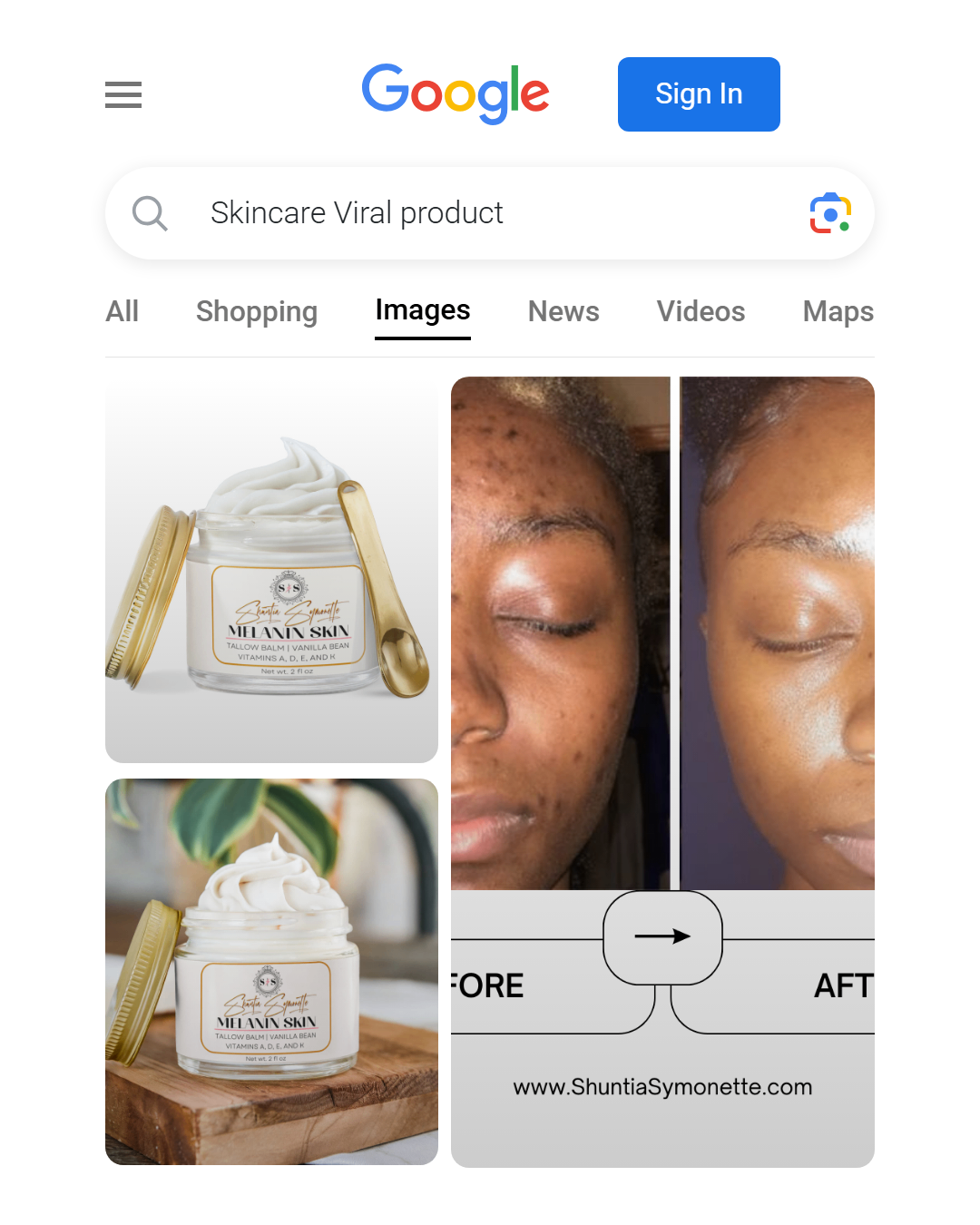Image resolution: width=980 pixels, height=1225 pixels.
Task: Open the Melanin Skin jar on wooden board image
Action: coord(271,971)
